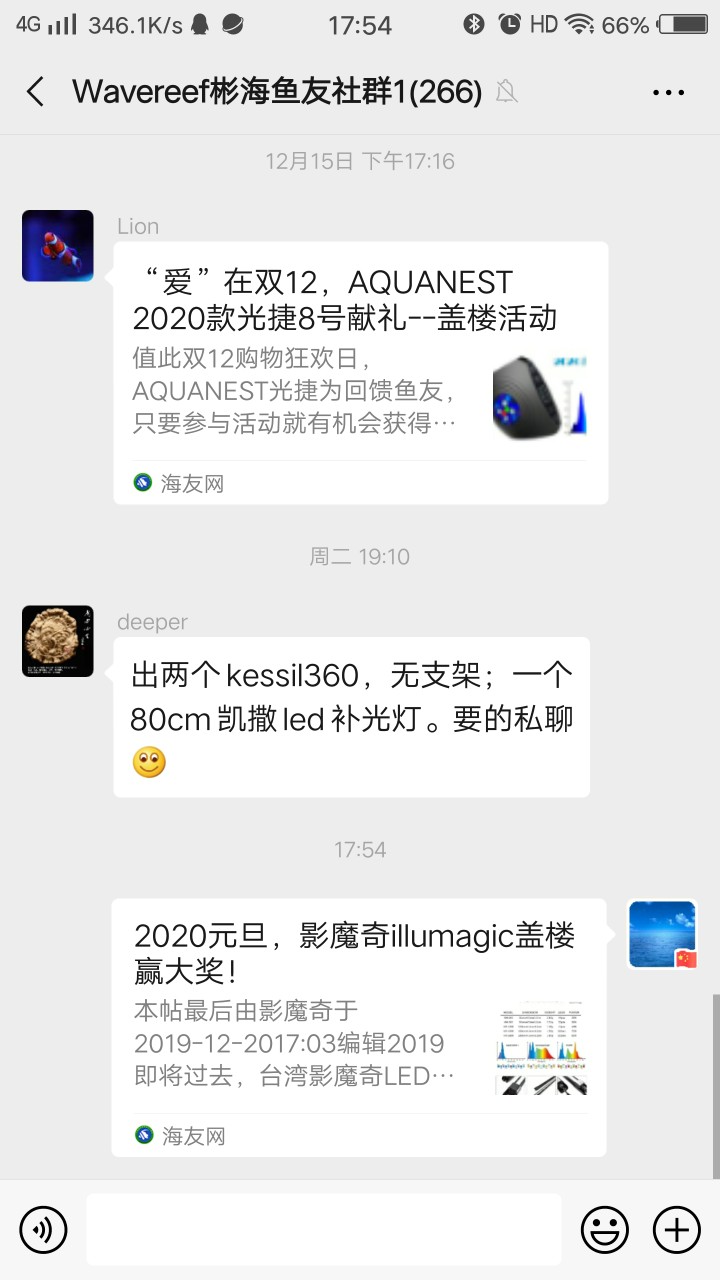Screen dimensions: 720x1280
Task: Open the plus attachment menu
Action: (677, 1229)
